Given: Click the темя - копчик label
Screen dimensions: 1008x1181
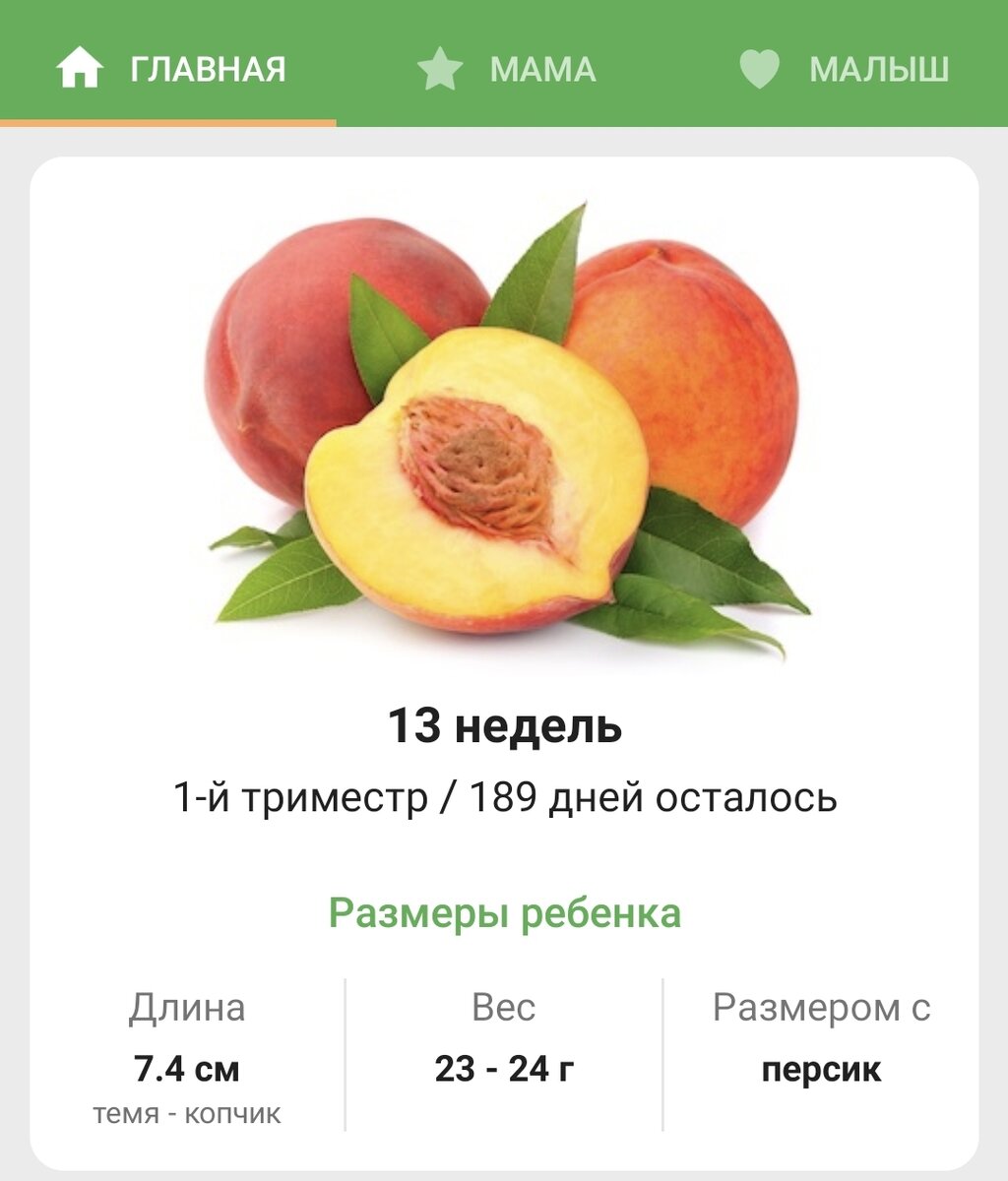Looking at the screenshot, I should click(x=187, y=1113).
